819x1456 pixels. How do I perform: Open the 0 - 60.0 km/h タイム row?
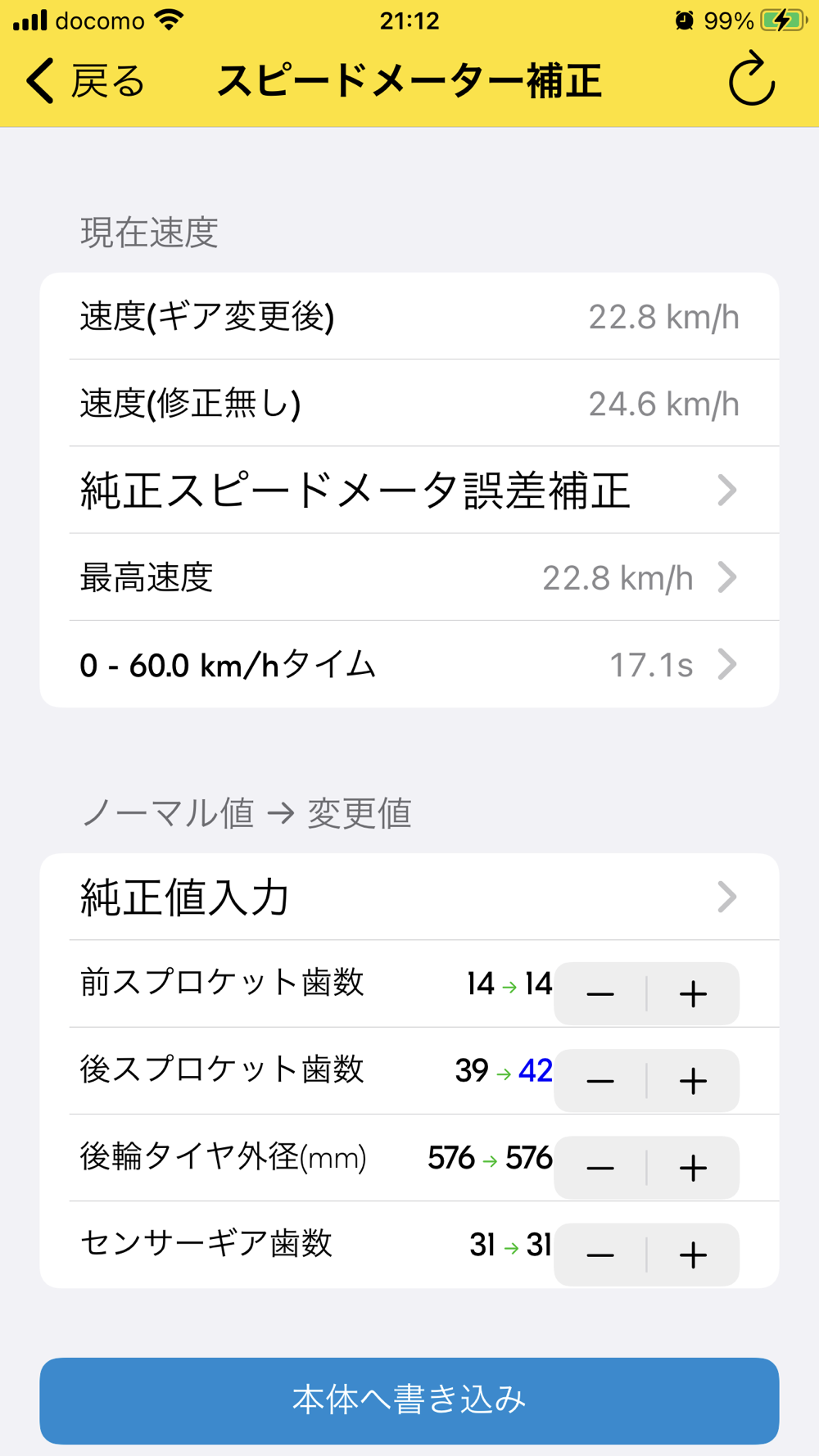coord(409,665)
